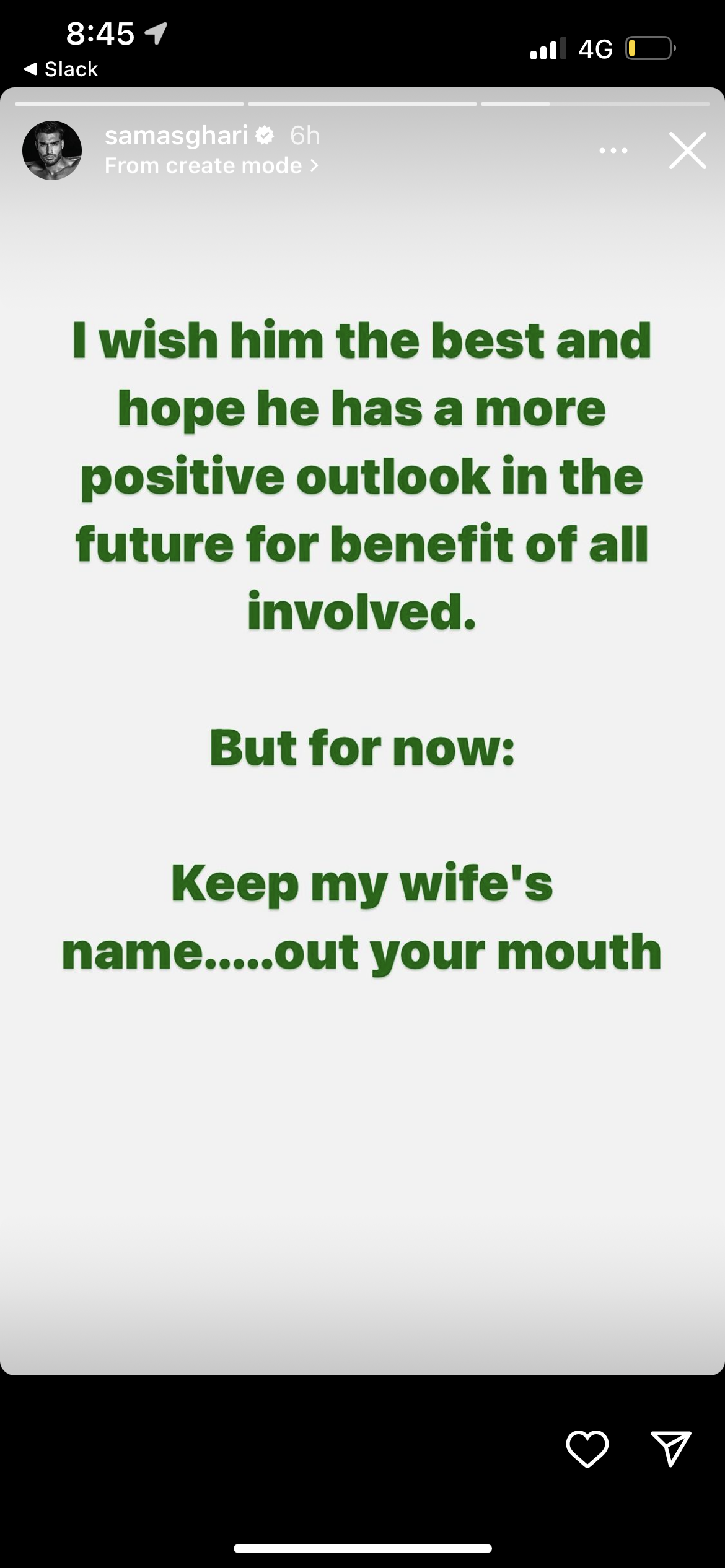Image resolution: width=725 pixels, height=1568 pixels.
Task: Return to Slack via back indicator
Action: point(61,69)
